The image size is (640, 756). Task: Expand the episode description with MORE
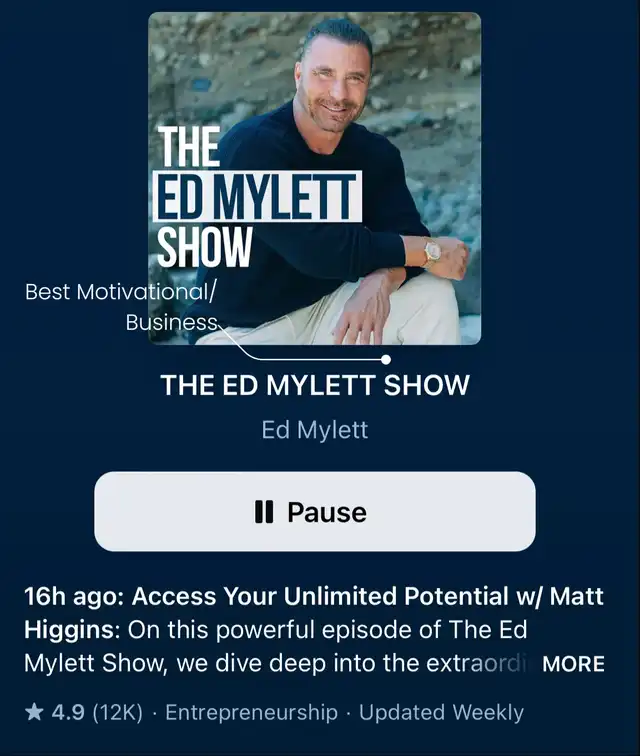point(573,664)
